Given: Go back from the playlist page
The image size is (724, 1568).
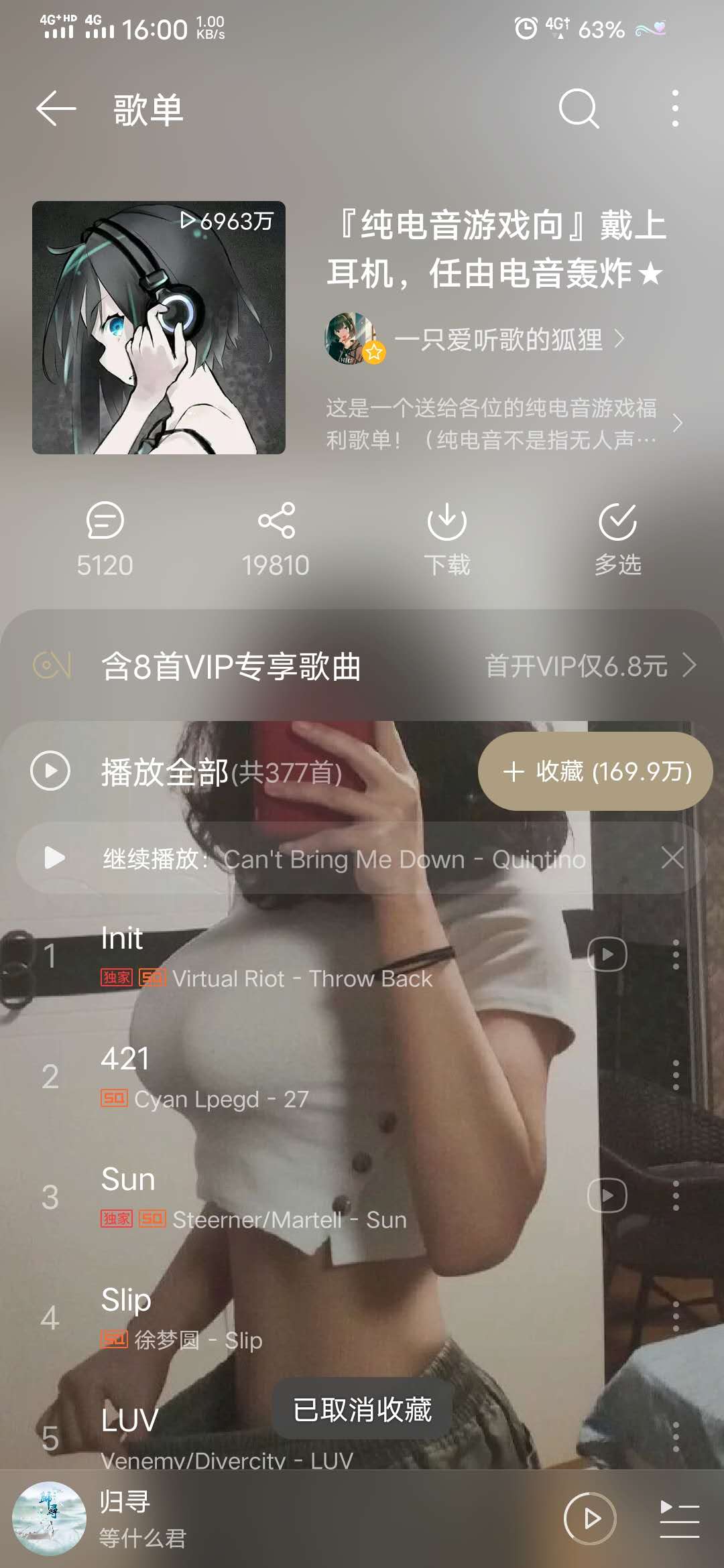Looking at the screenshot, I should [x=56, y=109].
